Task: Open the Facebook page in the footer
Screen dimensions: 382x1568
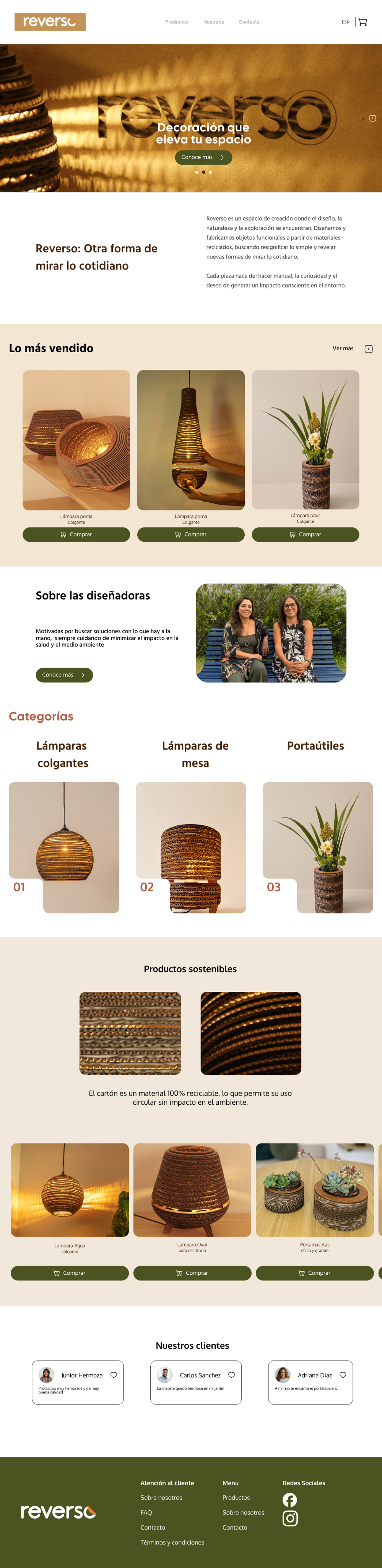Action: (290, 1500)
